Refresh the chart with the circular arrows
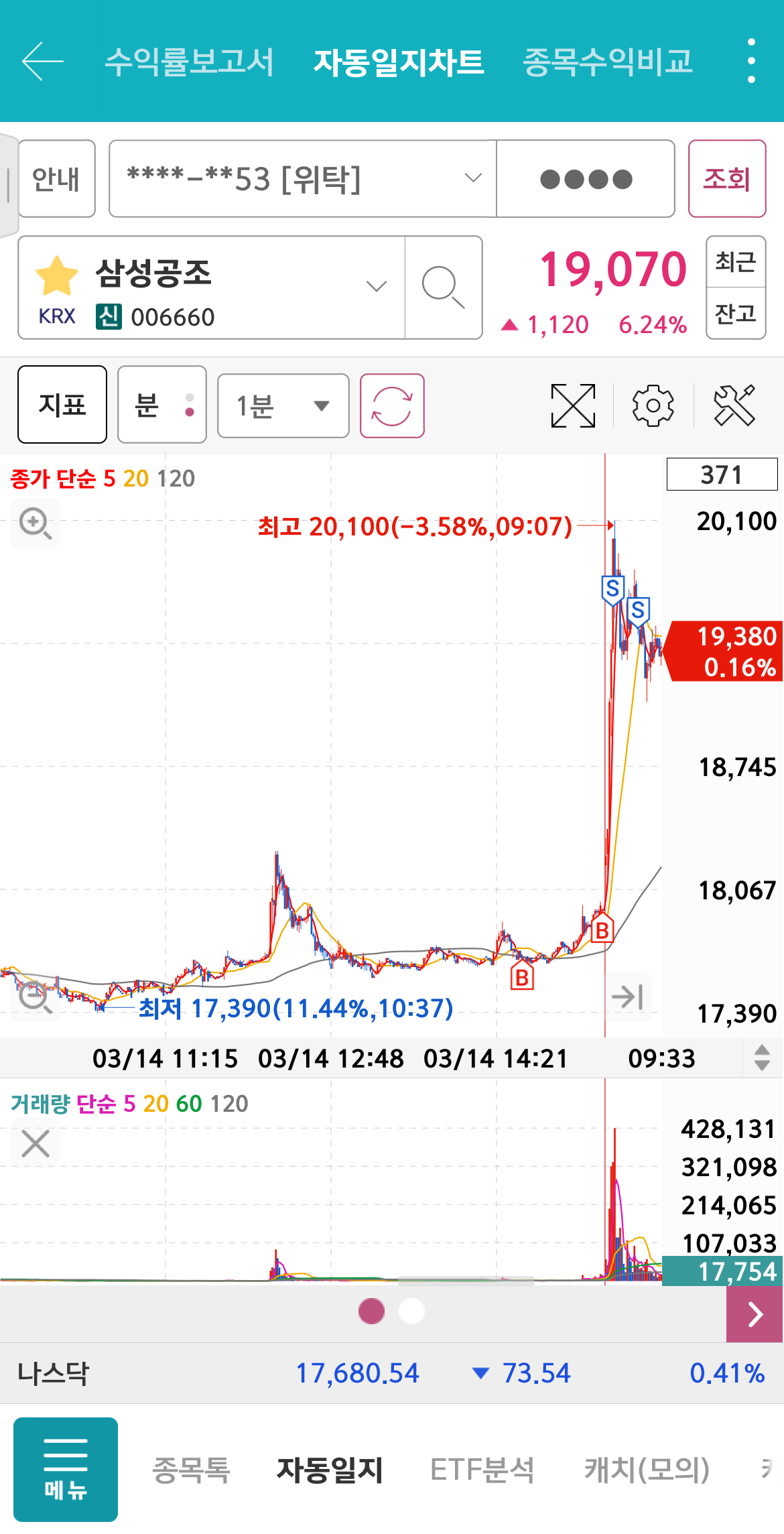Screen dimensions: 784x1534 coord(392,405)
